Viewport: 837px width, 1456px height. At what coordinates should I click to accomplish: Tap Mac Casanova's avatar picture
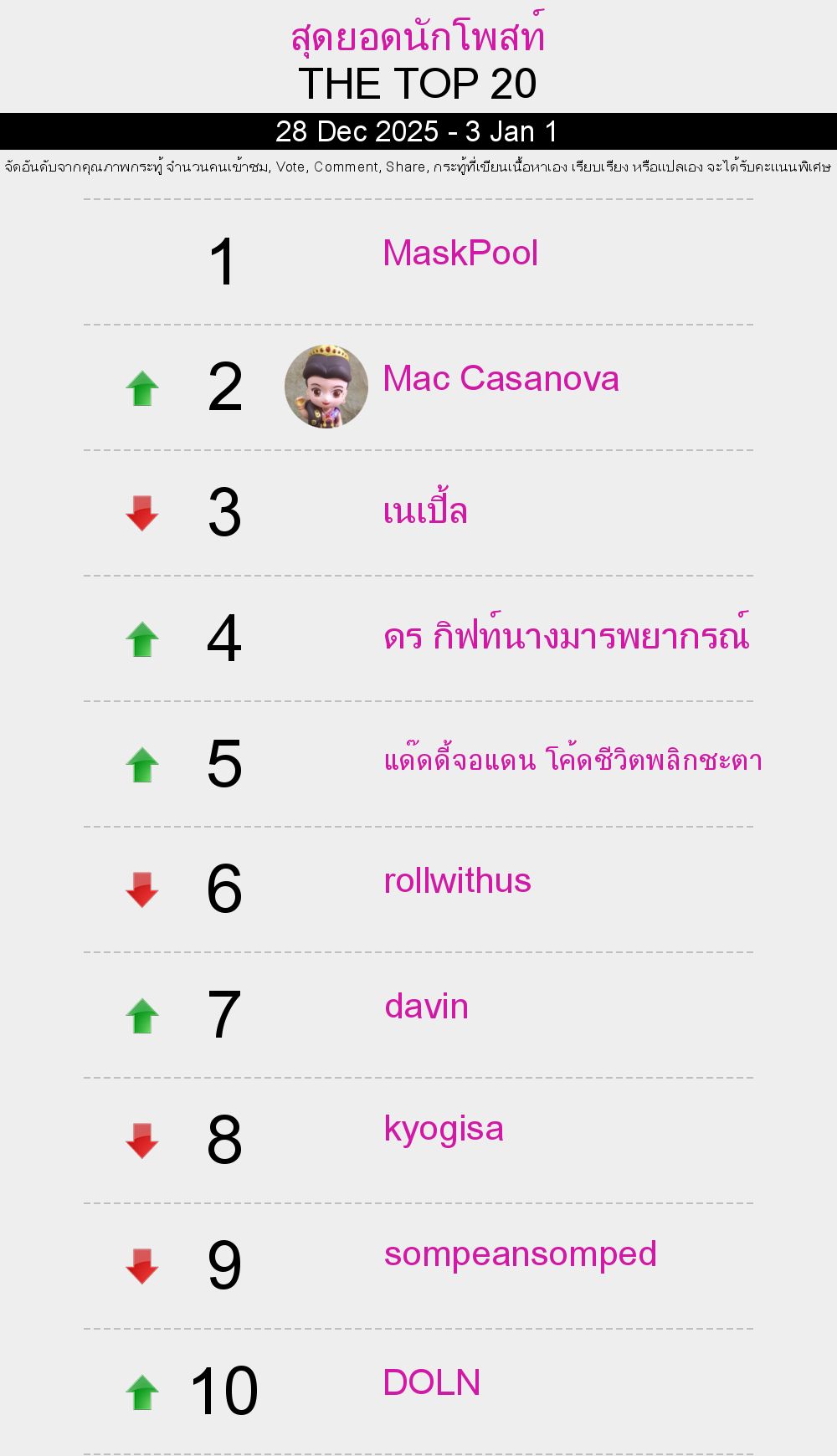pos(326,387)
